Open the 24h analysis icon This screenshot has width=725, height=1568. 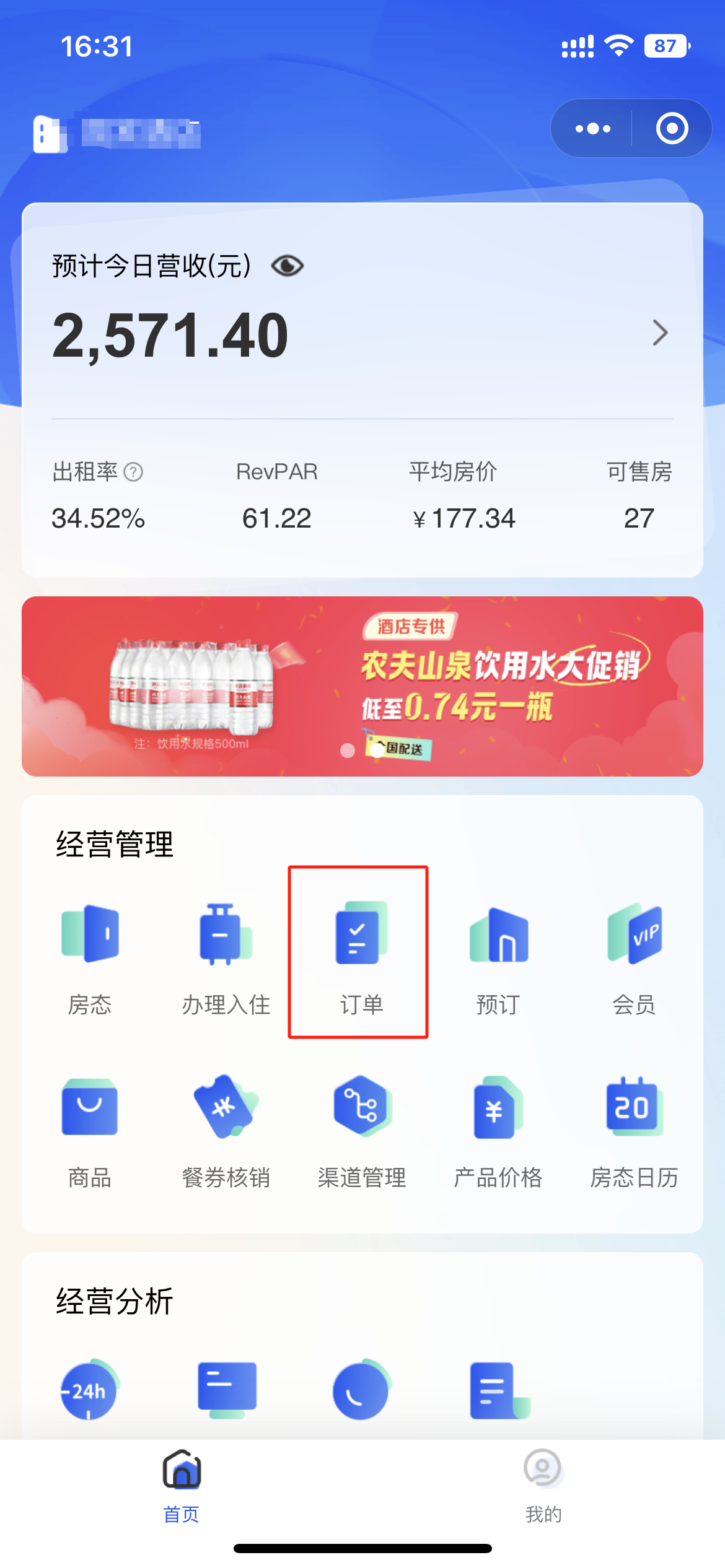(89, 1390)
